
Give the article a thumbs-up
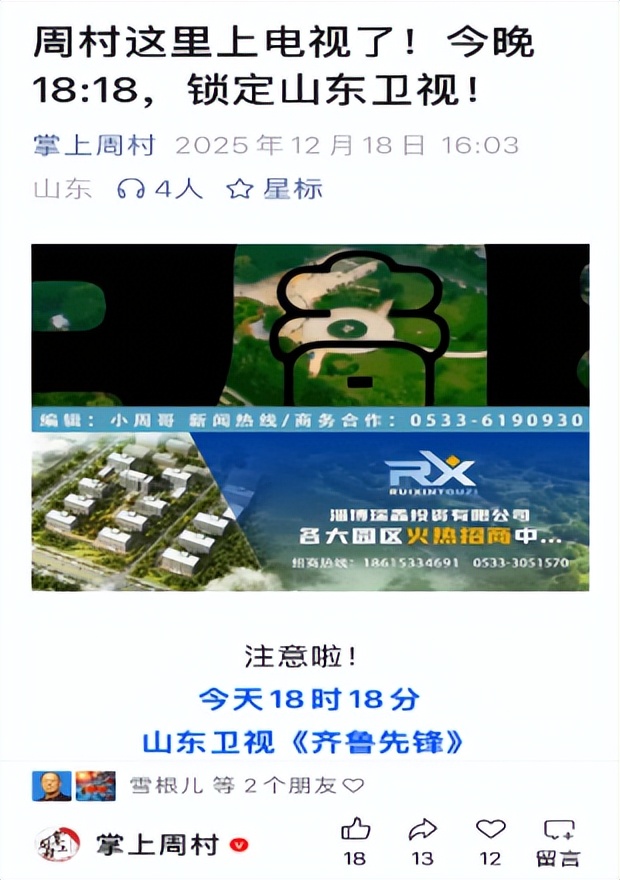pos(355,830)
